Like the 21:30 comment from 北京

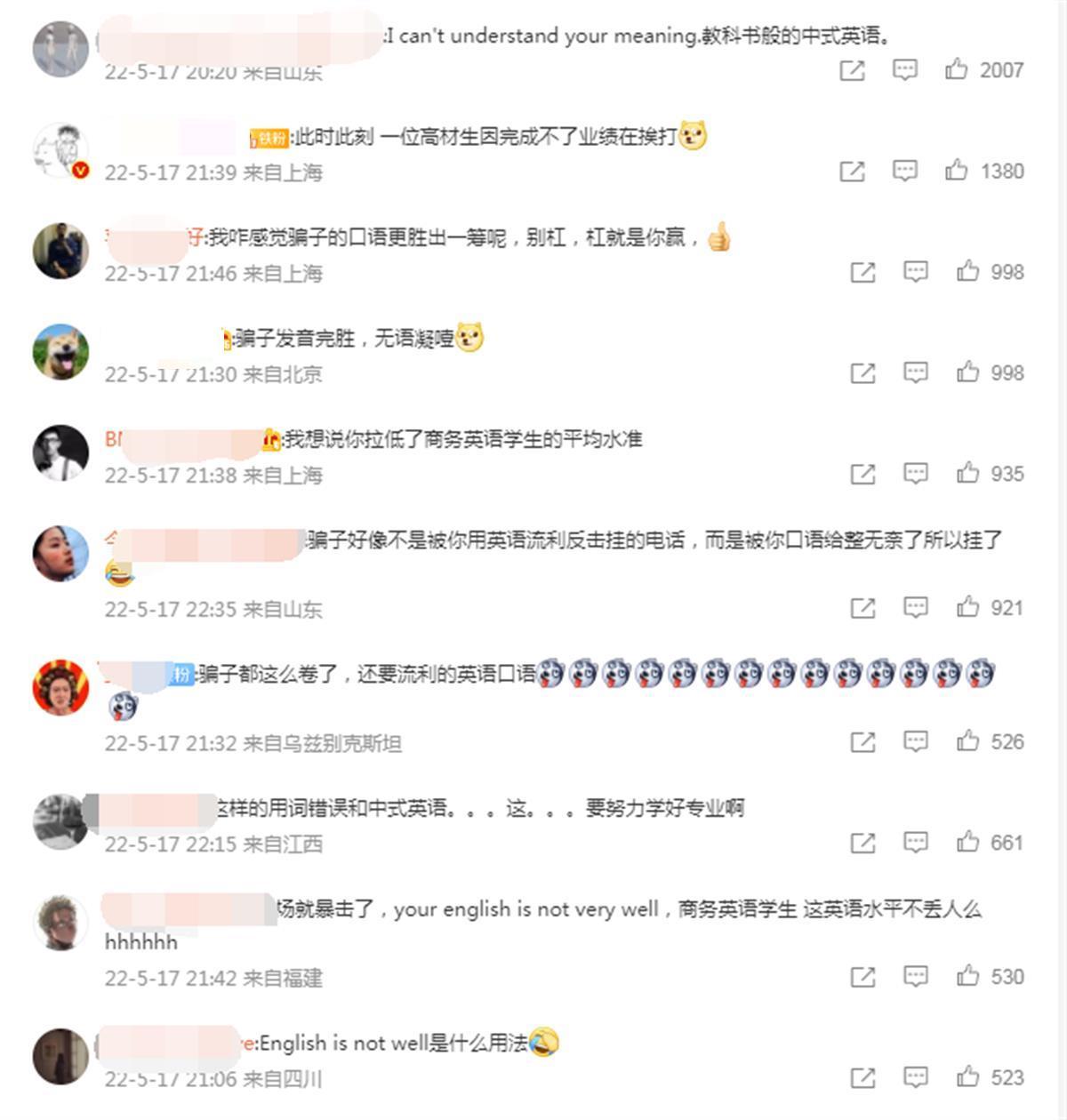coord(967,372)
